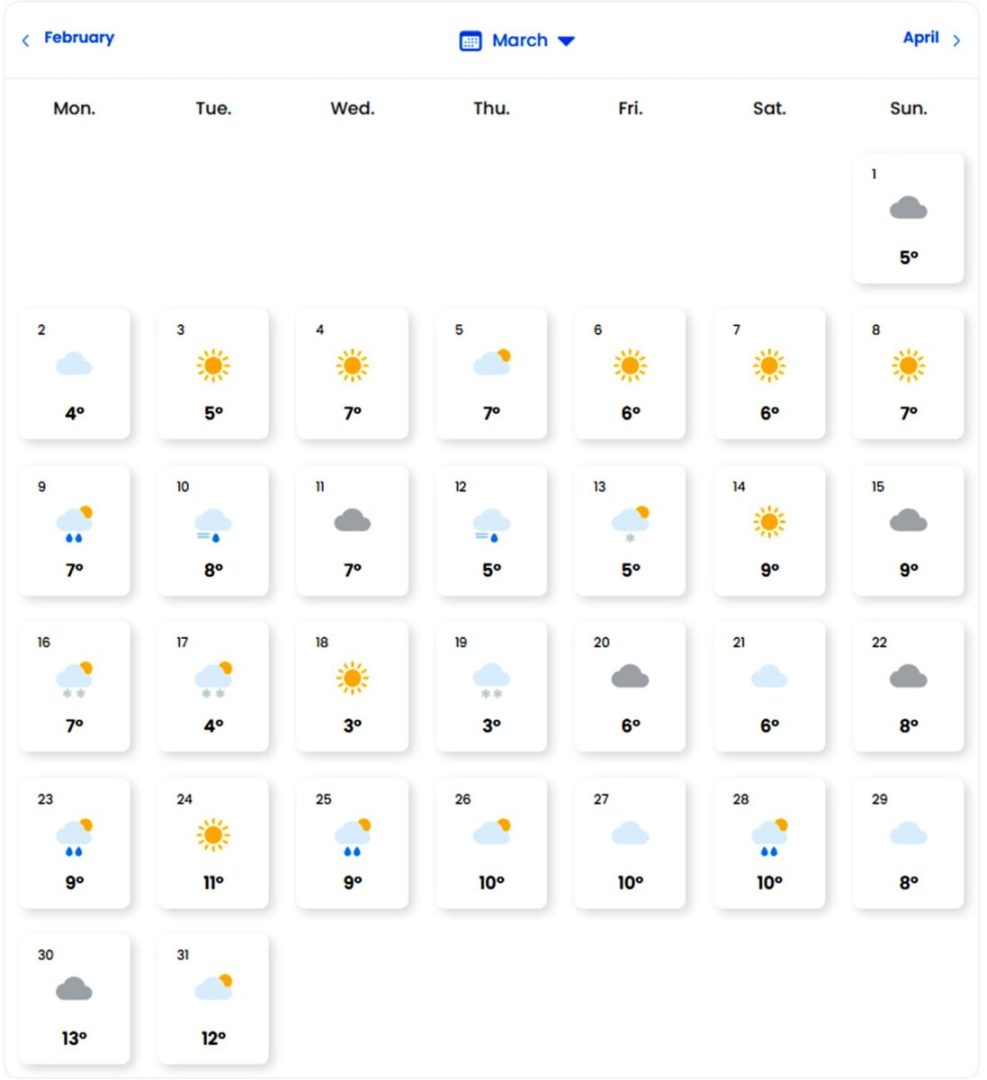Open March 13 snow forecast card
Image resolution: width=987 pixels, height=1080 pixels.
[630, 531]
